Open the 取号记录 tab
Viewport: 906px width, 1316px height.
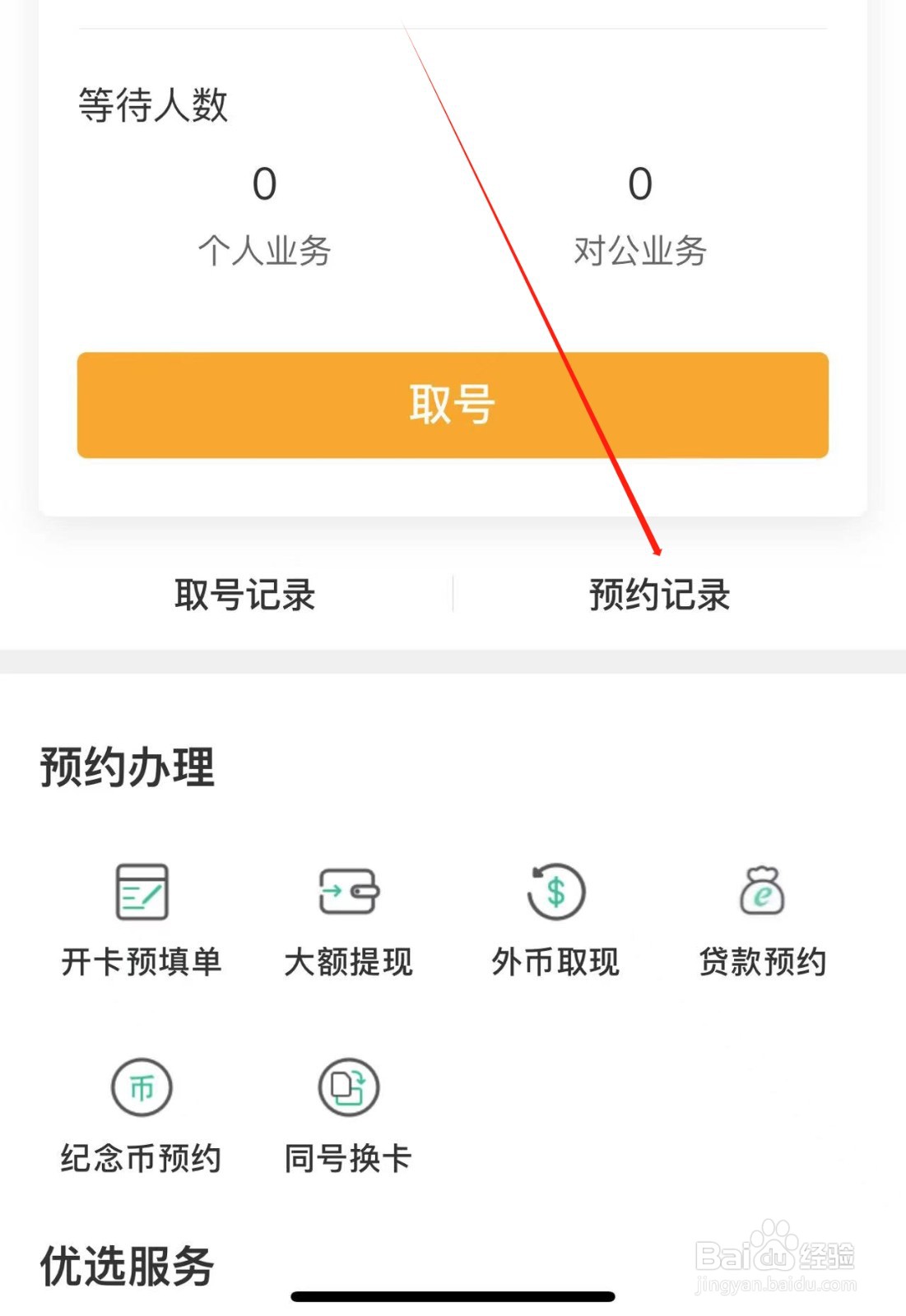[x=245, y=595]
